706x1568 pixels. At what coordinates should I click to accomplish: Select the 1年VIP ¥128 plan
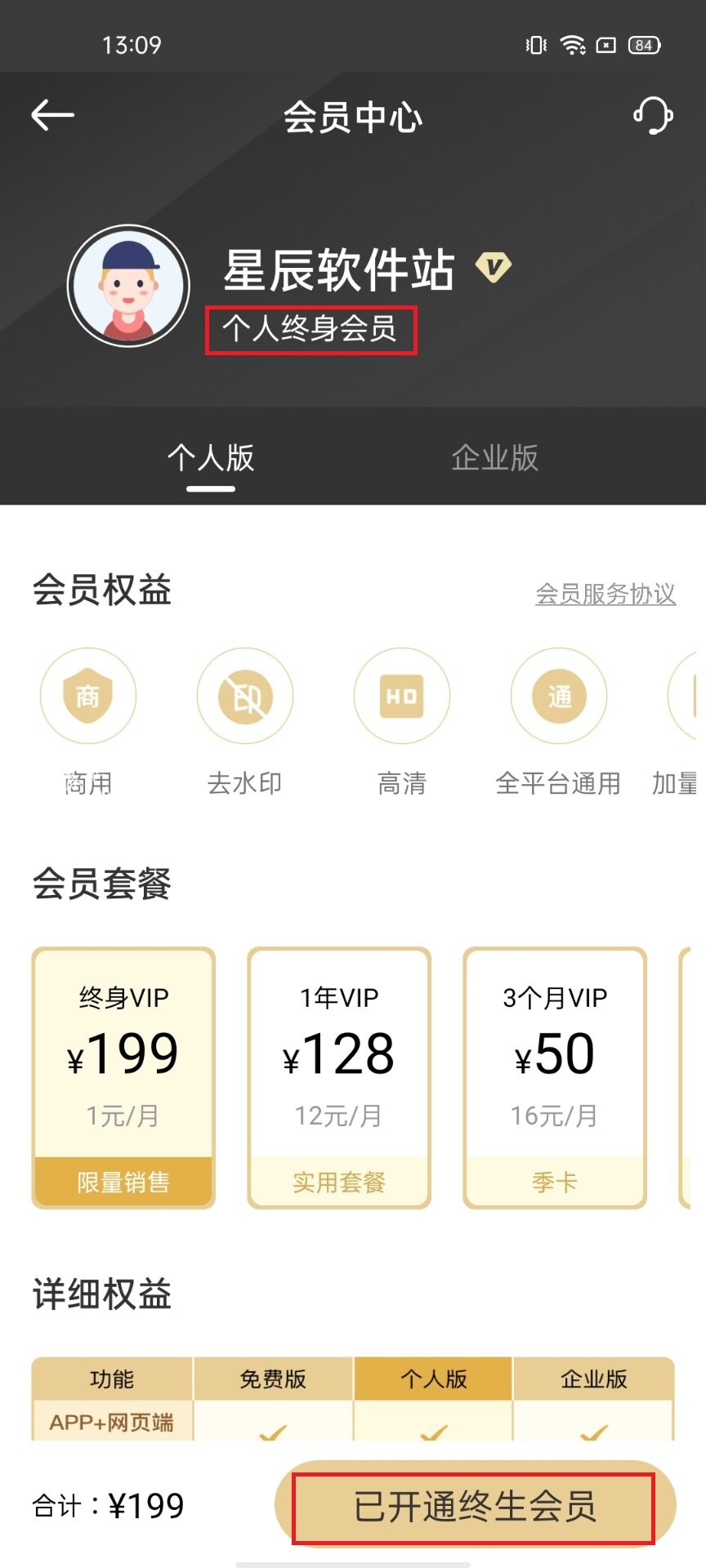[x=339, y=1077]
